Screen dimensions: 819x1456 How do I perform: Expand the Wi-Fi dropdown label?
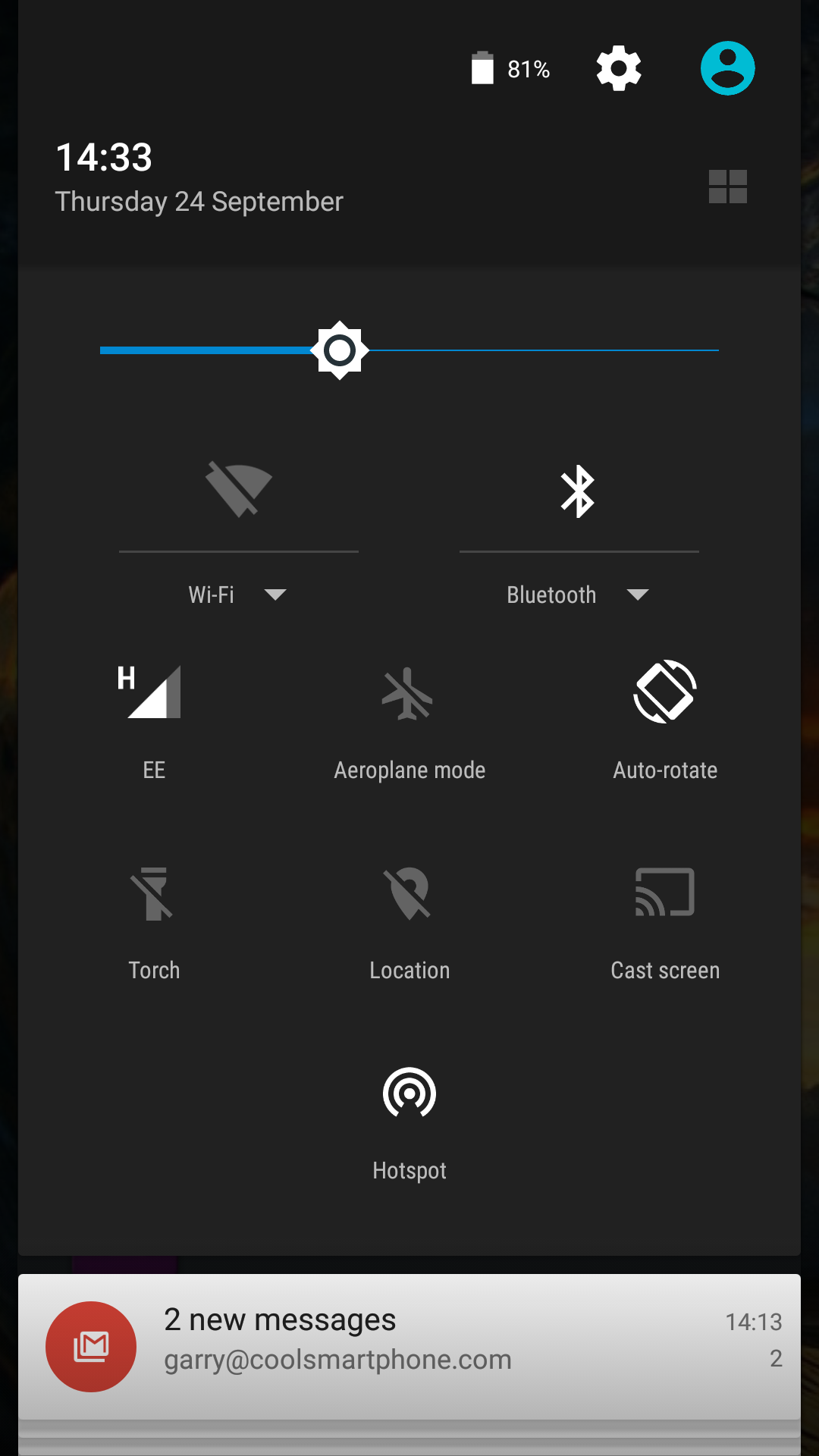[x=238, y=595]
